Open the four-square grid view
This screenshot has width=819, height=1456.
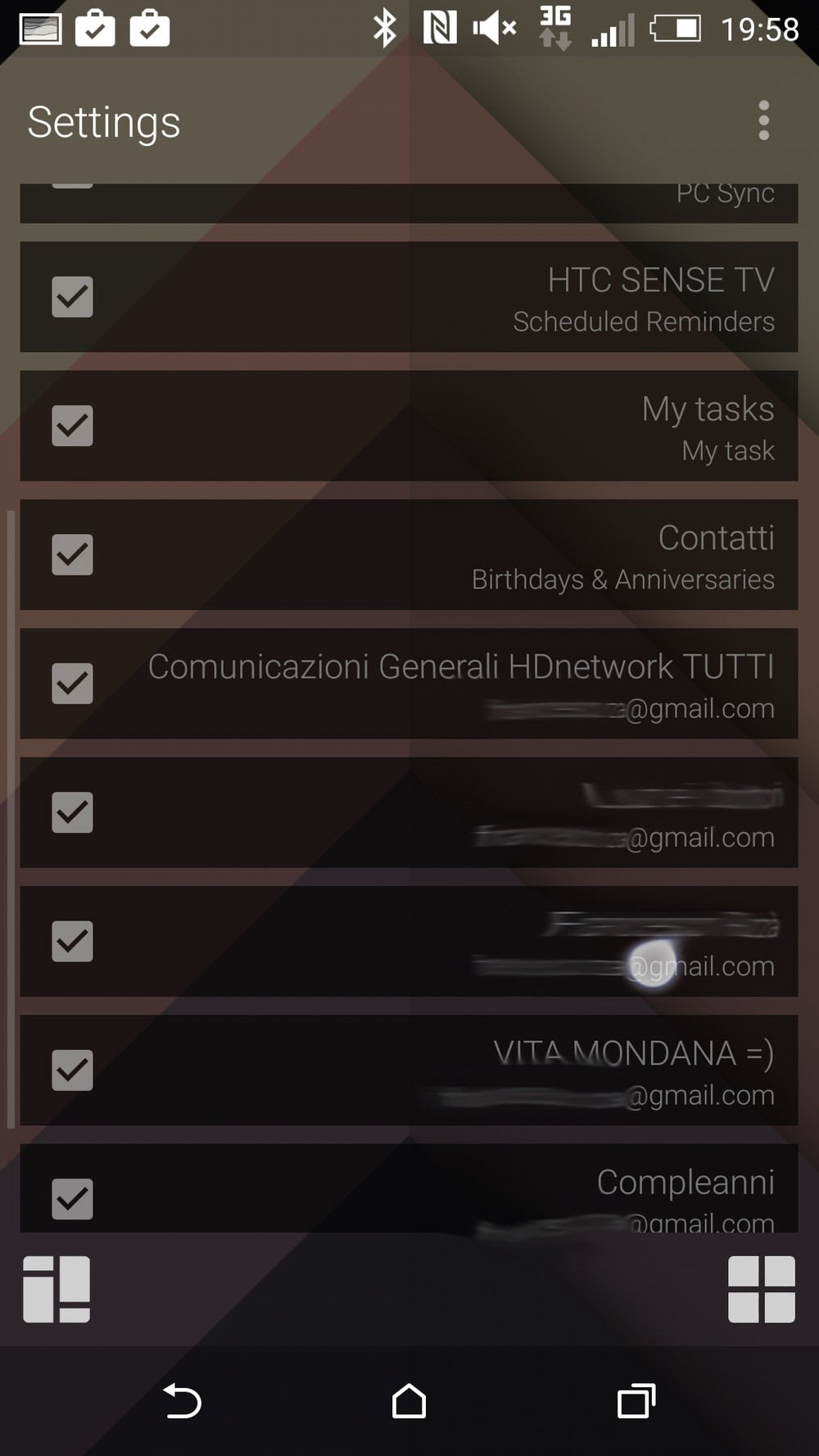tap(762, 1289)
